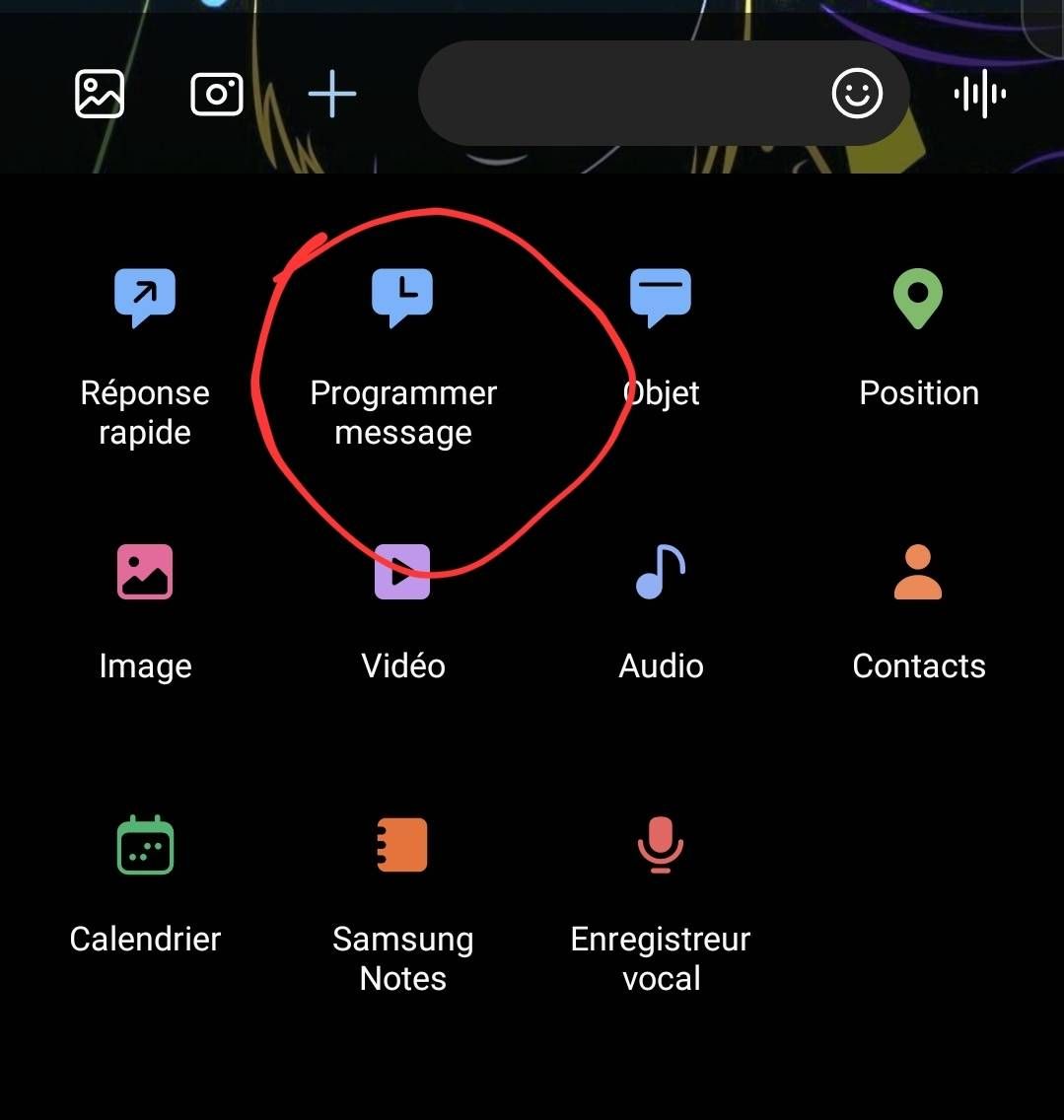Open the Calendrier attachment option
This screenshot has height=1120, width=1064.
pos(145,881)
